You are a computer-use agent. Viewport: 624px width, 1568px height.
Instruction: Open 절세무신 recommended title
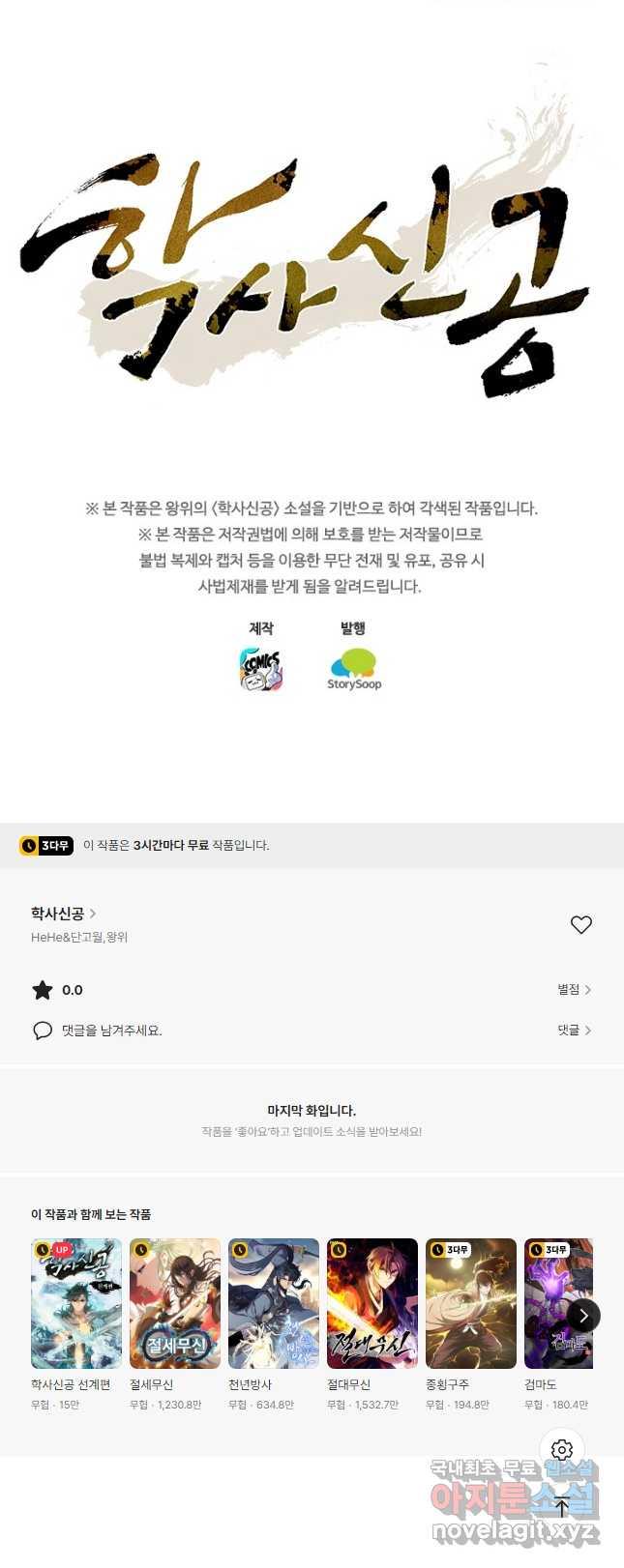pos(175,1303)
